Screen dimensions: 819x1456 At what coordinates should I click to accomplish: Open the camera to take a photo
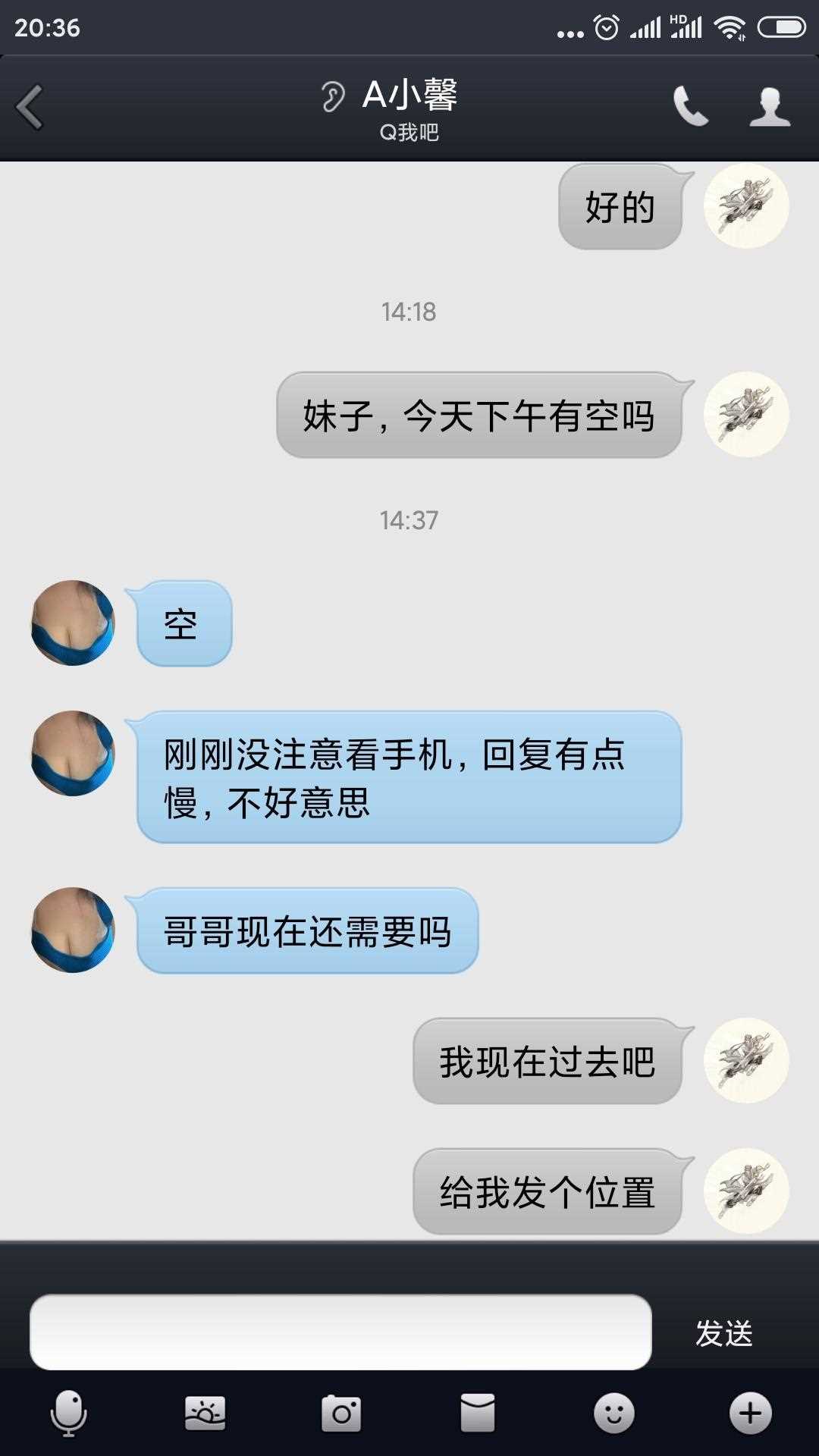pyautogui.click(x=341, y=1414)
